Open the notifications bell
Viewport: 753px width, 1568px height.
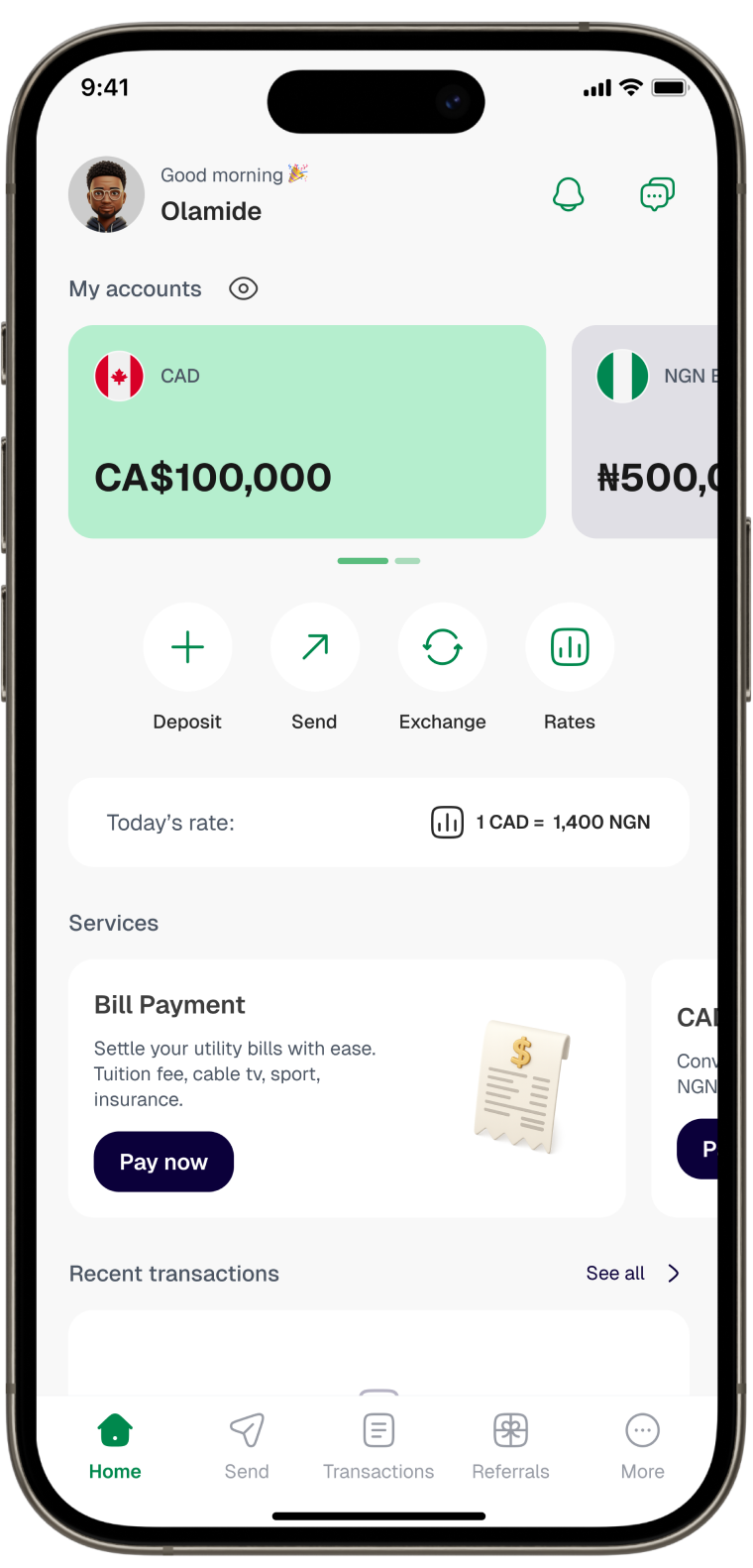click(x=569, y=194)
